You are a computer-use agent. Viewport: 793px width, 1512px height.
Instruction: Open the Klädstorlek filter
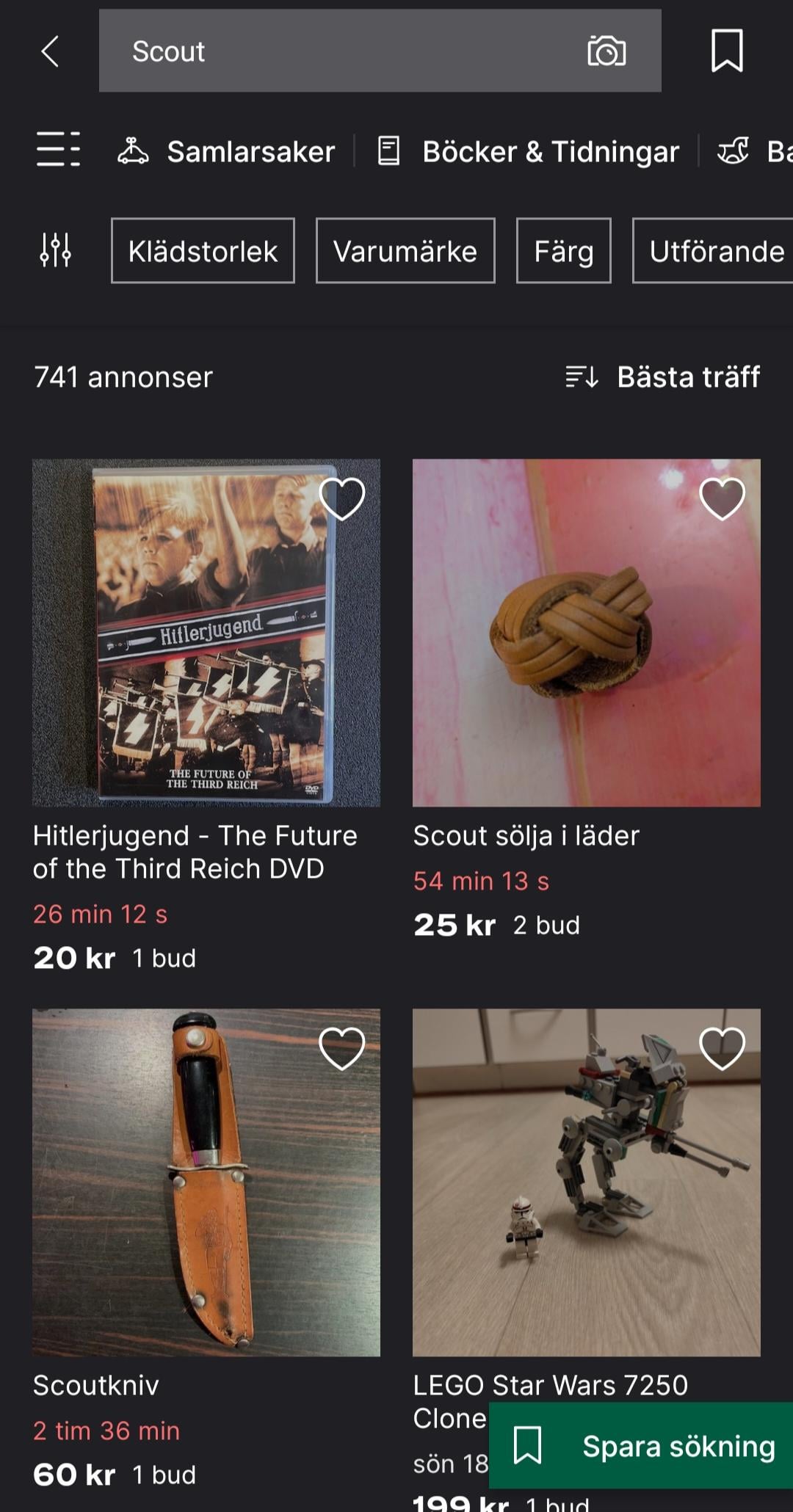tap(203, 250)
